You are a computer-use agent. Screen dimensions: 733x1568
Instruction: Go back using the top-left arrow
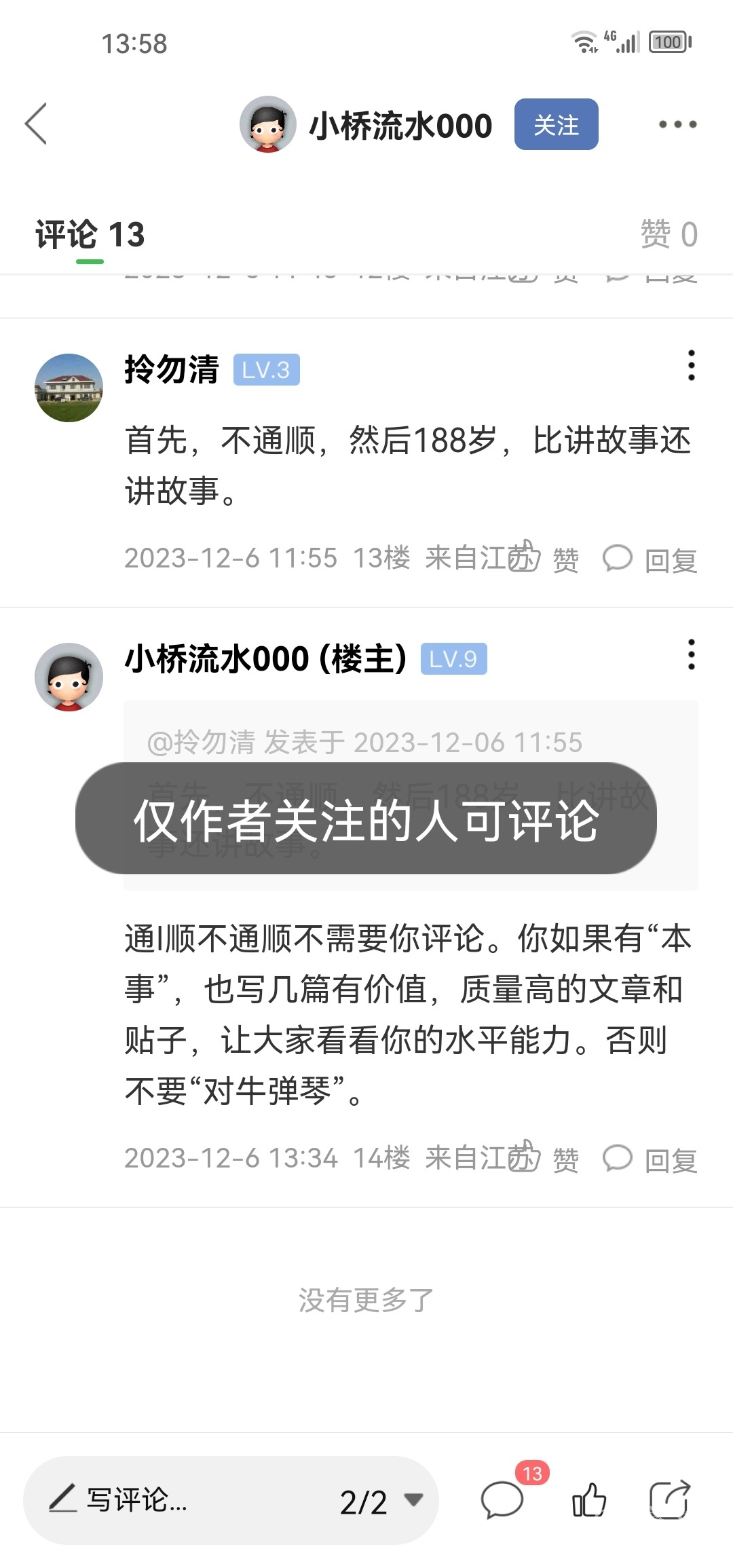tap(36, 124)
